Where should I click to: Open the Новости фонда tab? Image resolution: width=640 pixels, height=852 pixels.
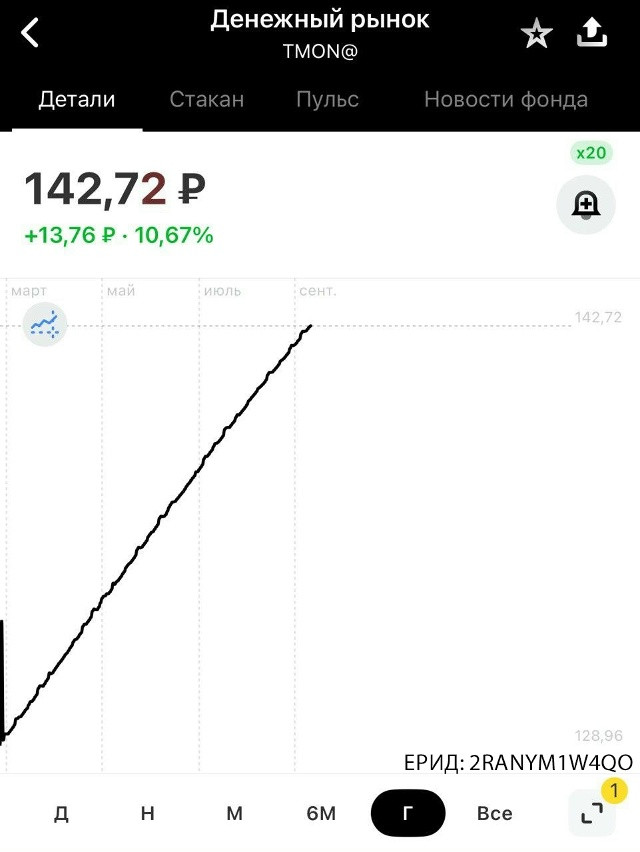506,99
